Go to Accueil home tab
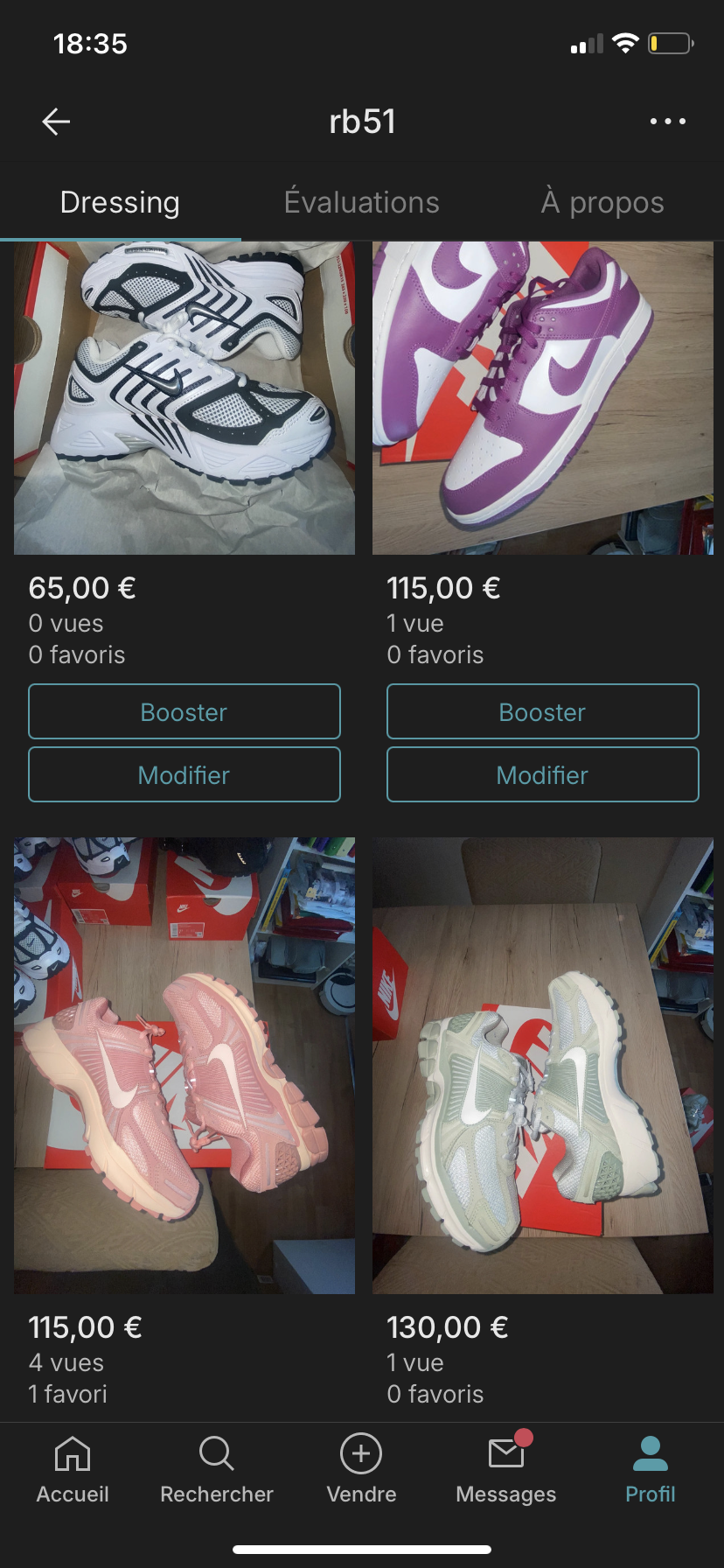The height and width of the screenshot is (1568, 724). (x=73, y=1470)
